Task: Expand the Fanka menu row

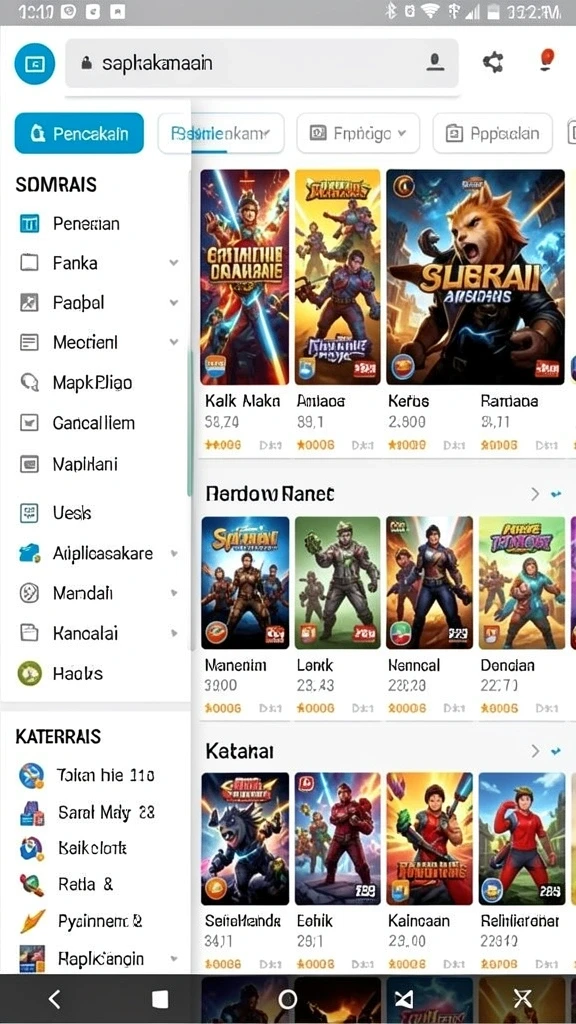Action: (95, 263)
